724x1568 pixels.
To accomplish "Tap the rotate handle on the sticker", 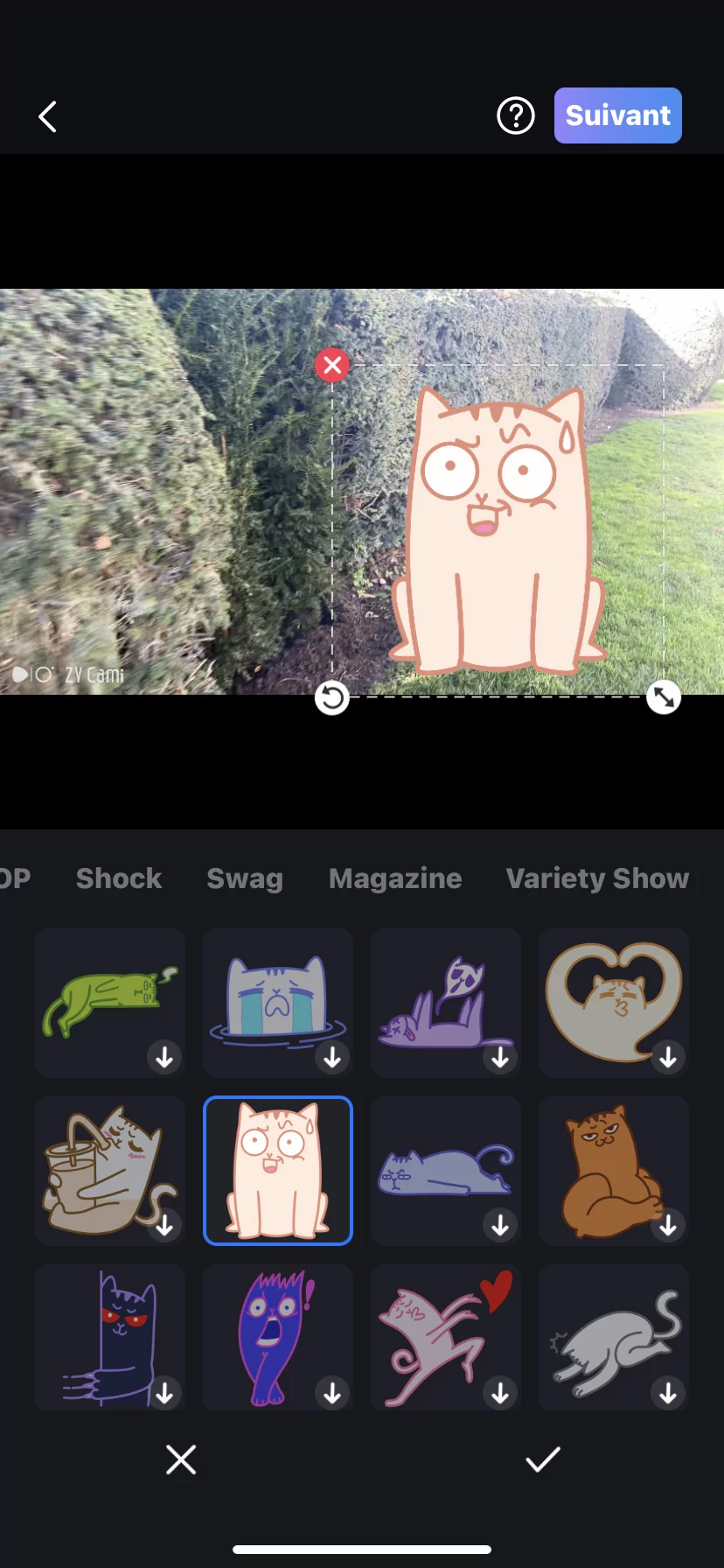I will 332,697.
